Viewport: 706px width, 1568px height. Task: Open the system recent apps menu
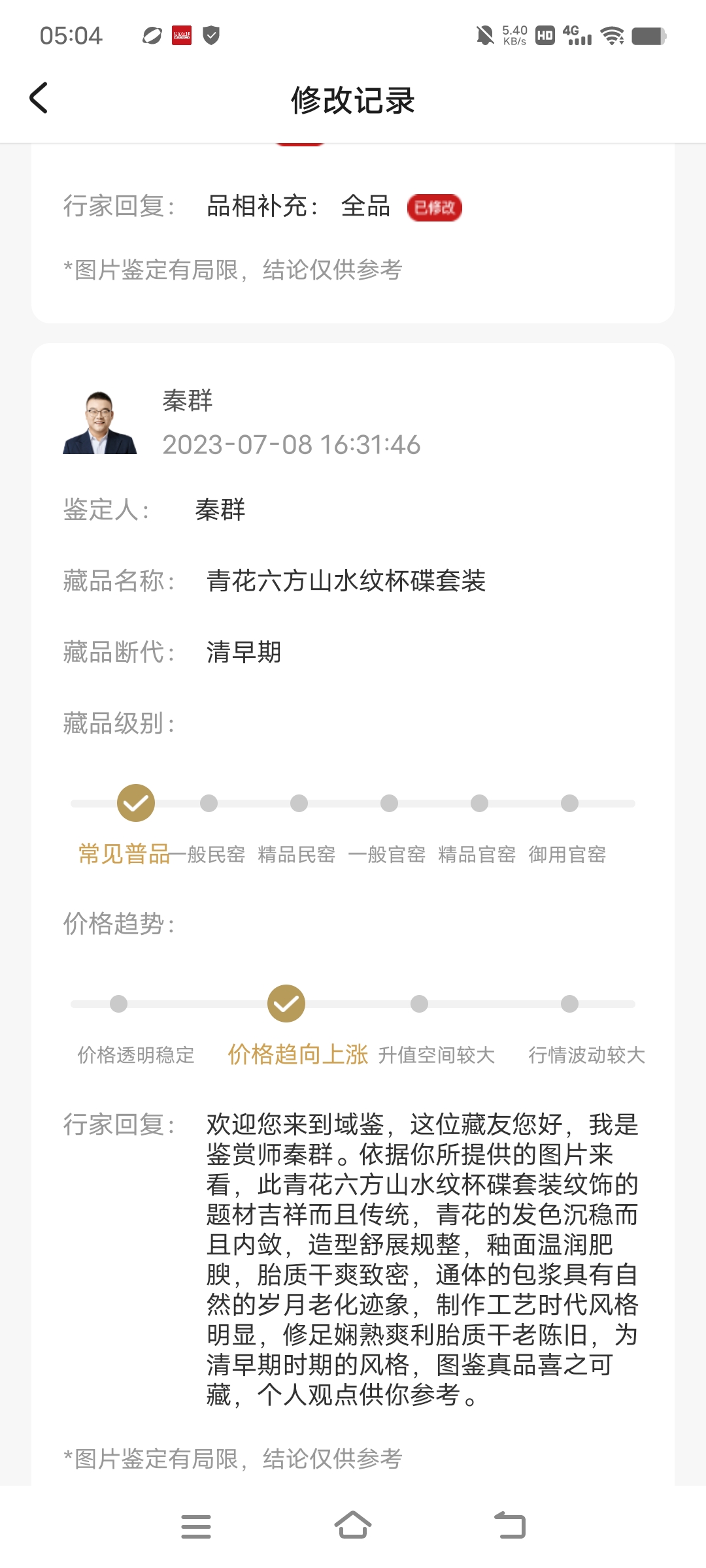tap(196, 1526)
